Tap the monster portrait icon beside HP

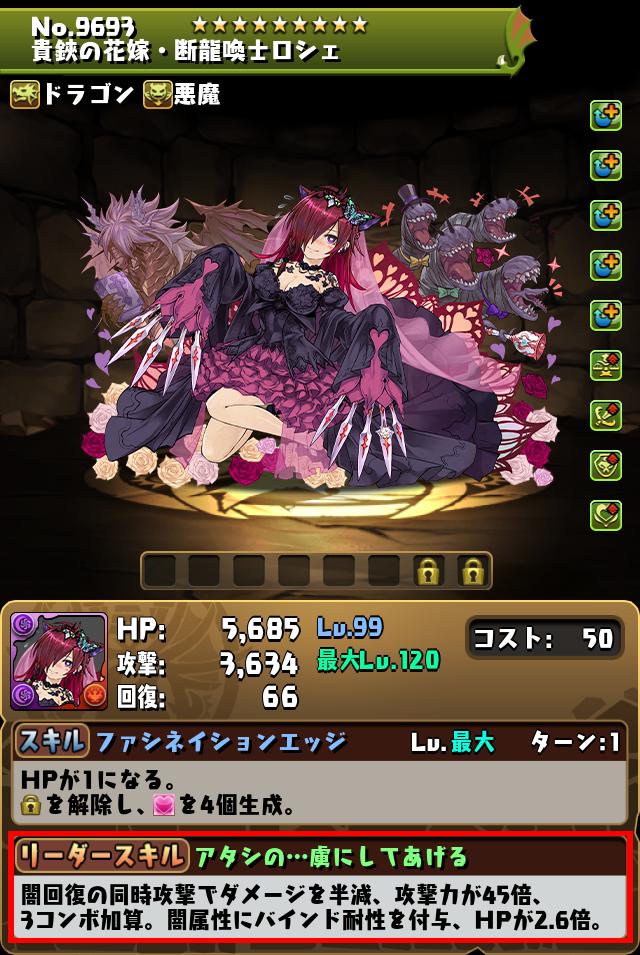pos(58,661)
